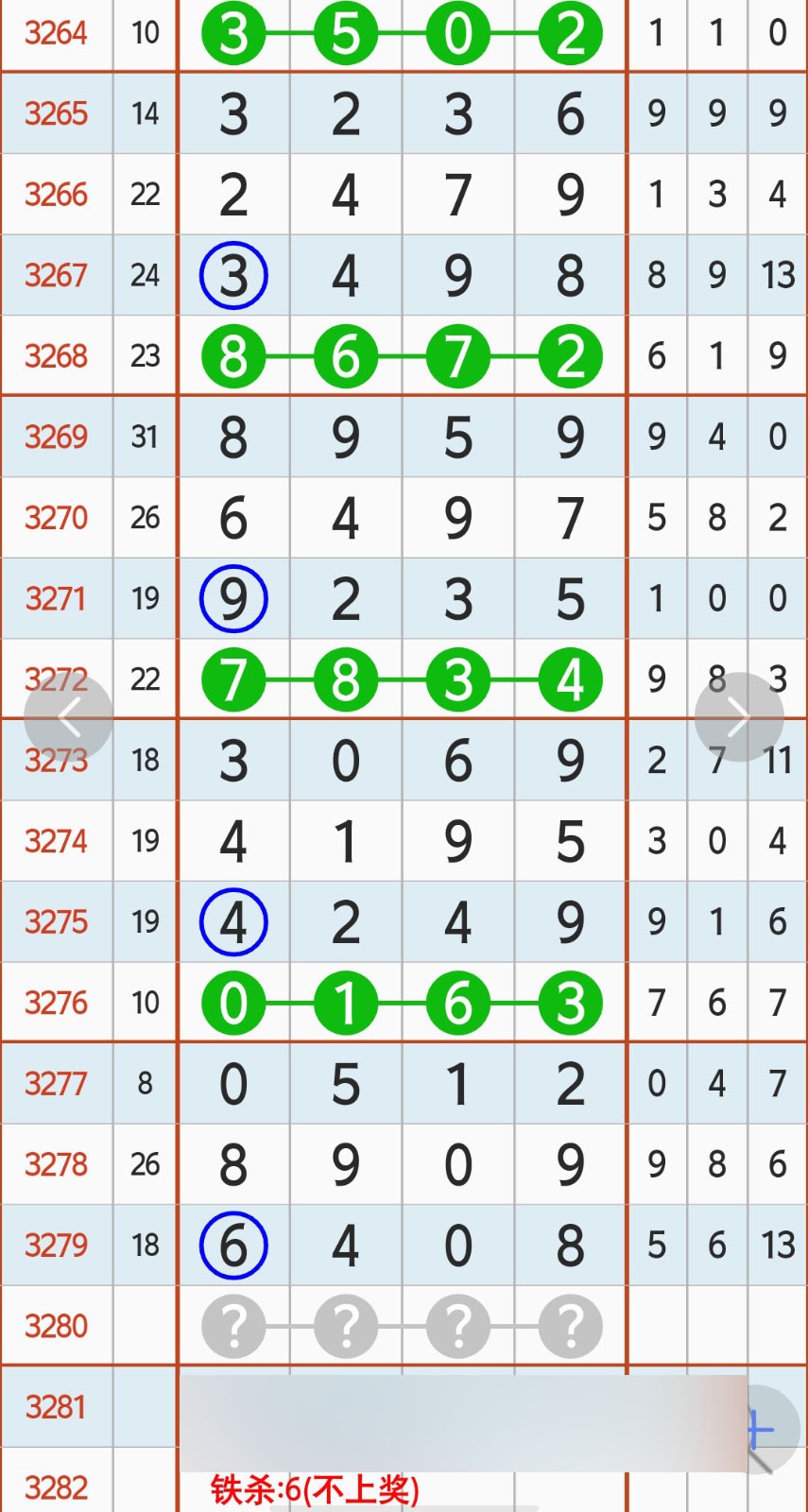Select the green ball 3 in row 3264
808x1512 pixels.
pos(234,33)
